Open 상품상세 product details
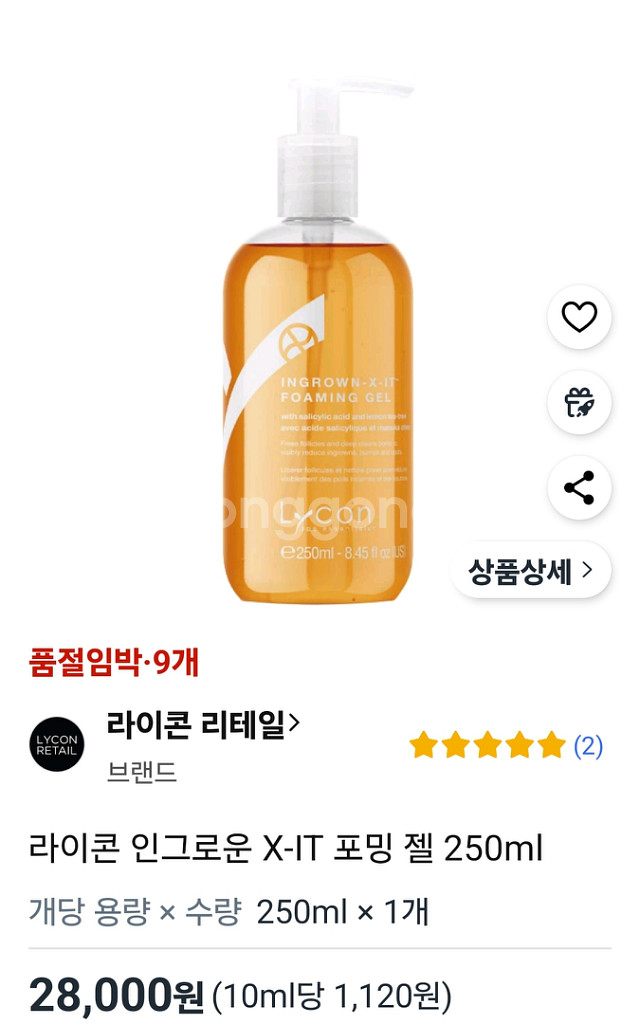Image resolution: width=640 pixels, height=1024 pixels. point(531,571)
